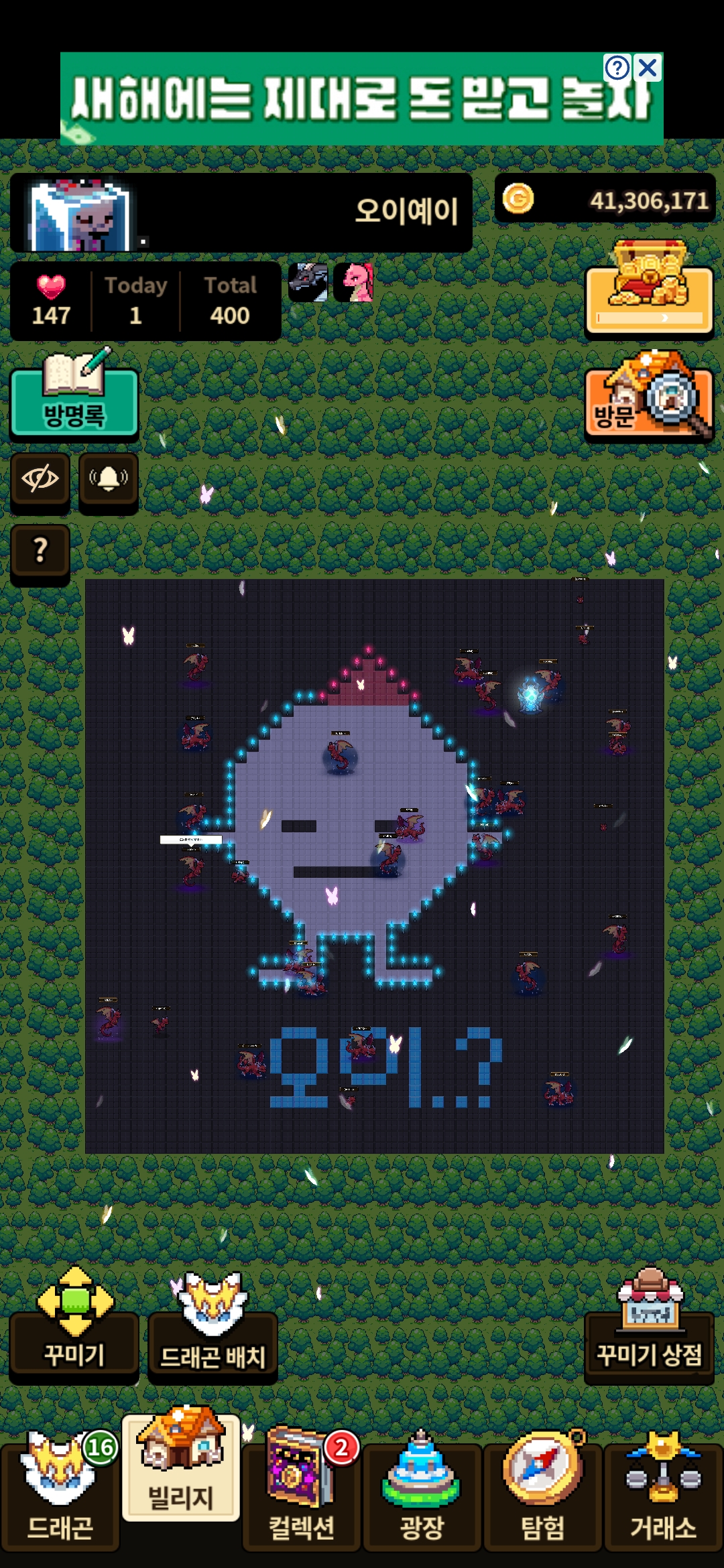Open the notification bell
Viewport: 724px width, 1568px height.
[109, 478]
